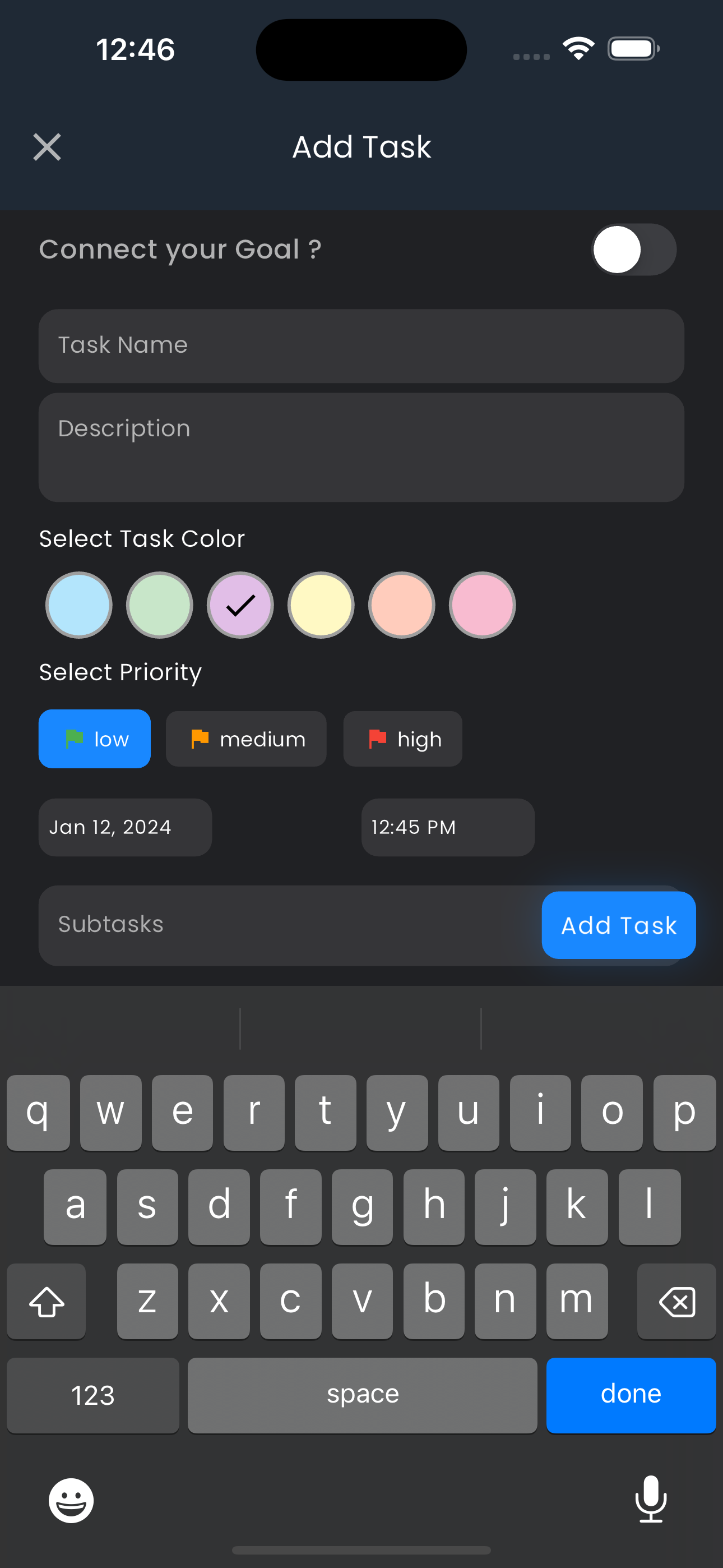Set priority to high

point(402,739)
